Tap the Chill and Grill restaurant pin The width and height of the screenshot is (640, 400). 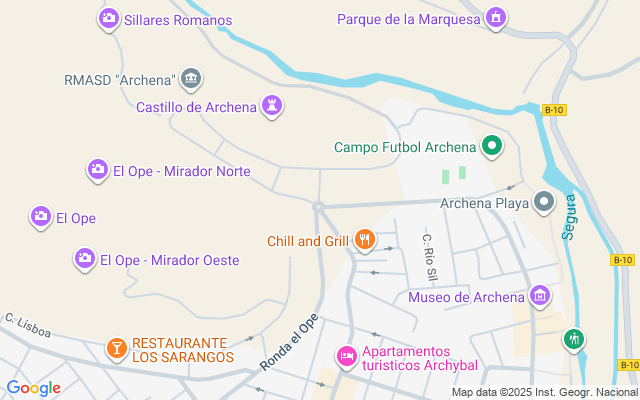point(365,240)
